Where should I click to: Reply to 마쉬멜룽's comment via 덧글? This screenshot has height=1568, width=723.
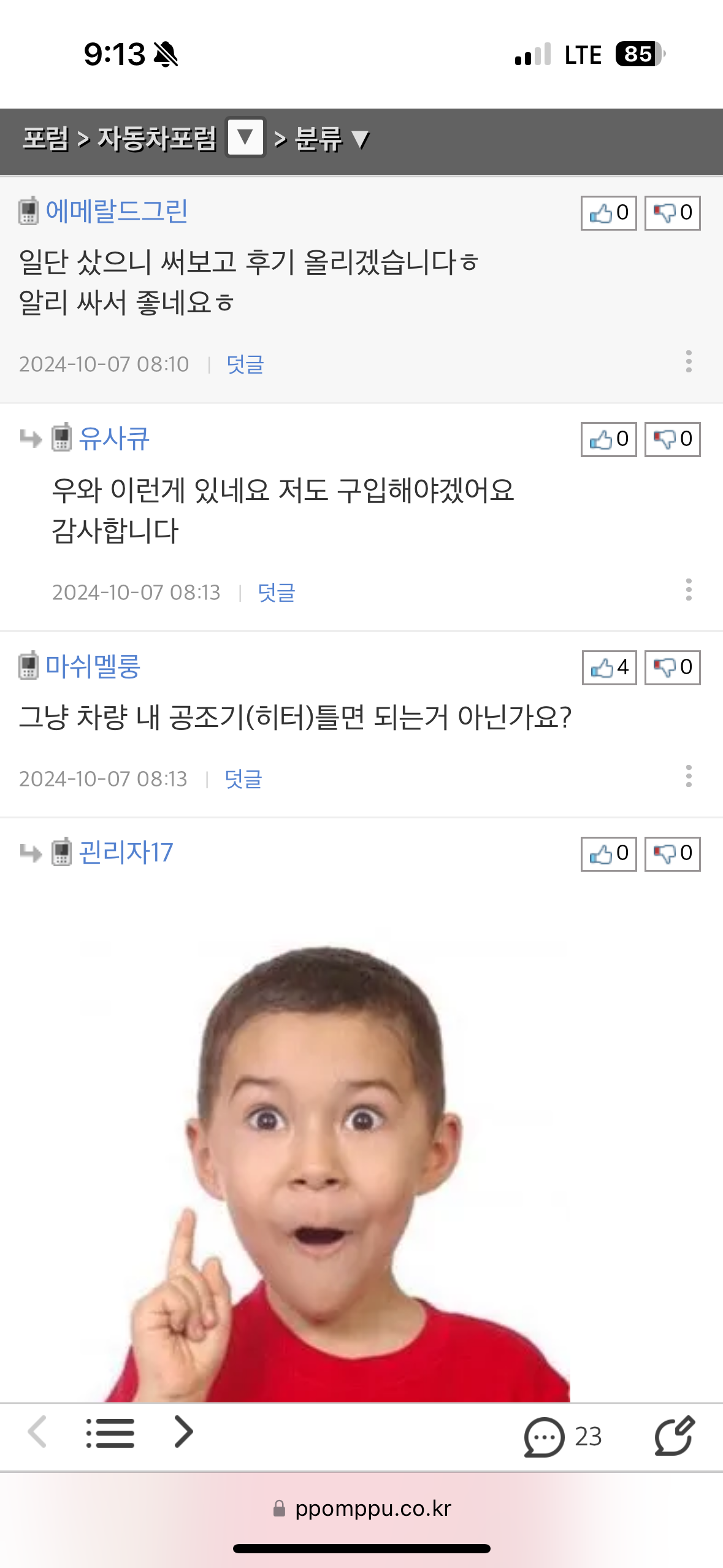(x=243, y=779)
